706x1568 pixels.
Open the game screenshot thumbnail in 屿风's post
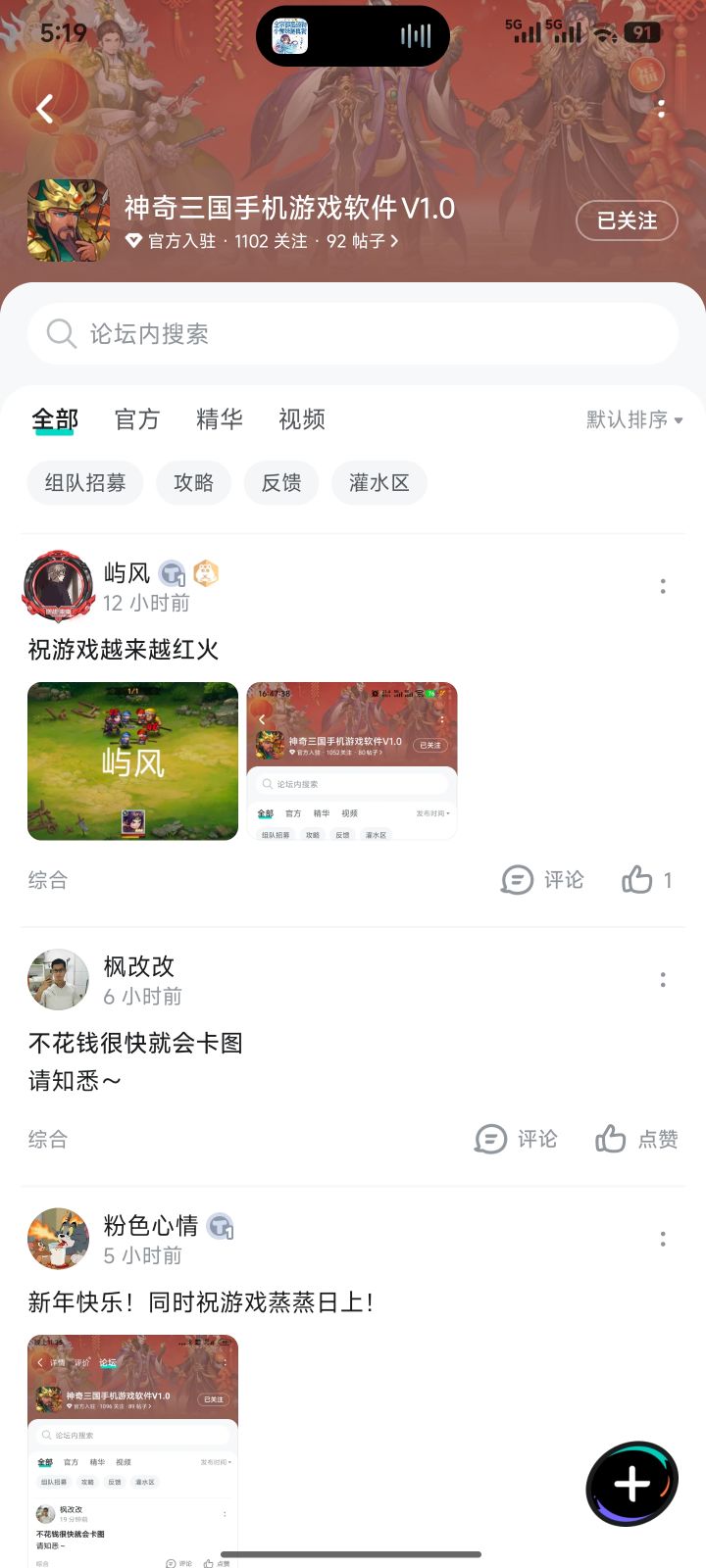(x=132, y=760)
